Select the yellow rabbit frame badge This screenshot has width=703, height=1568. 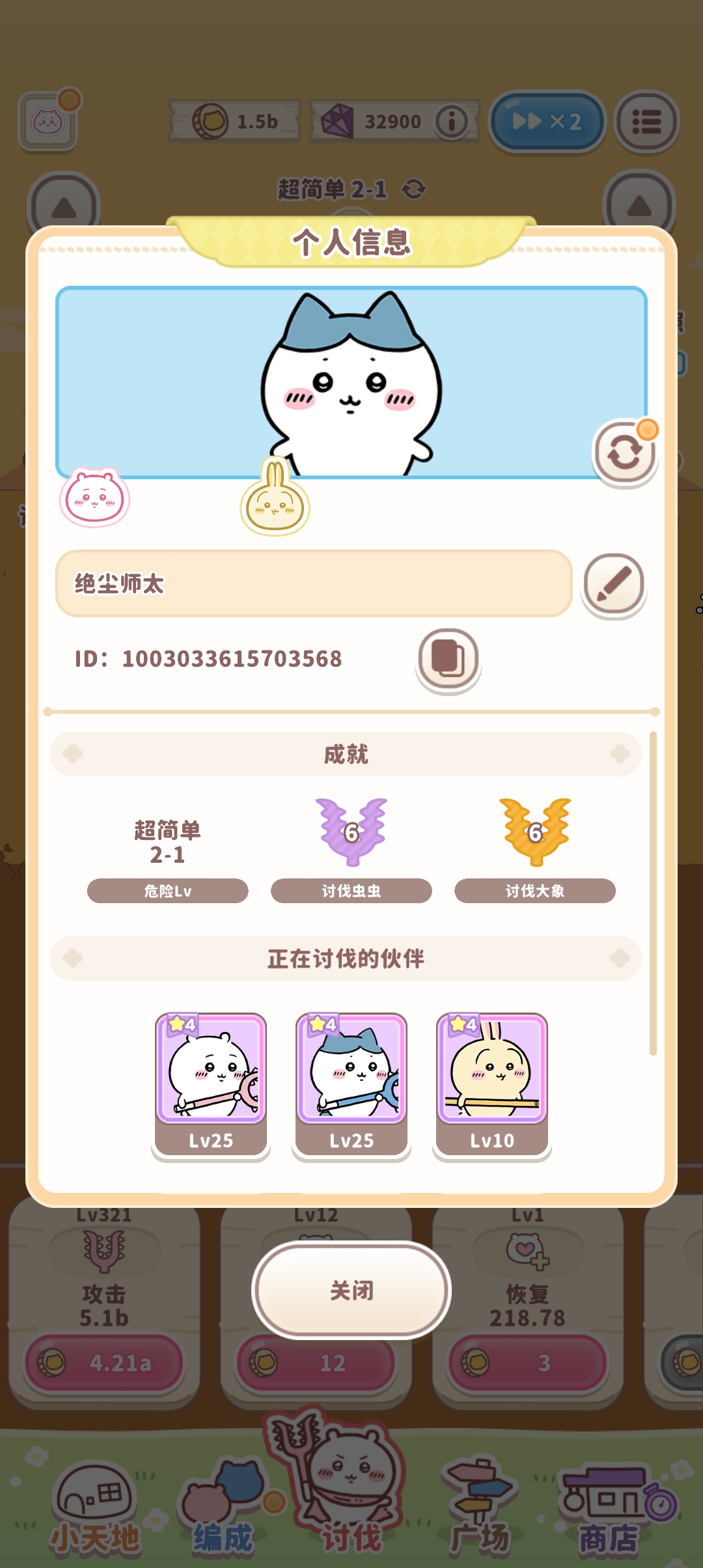coord(276,501)
